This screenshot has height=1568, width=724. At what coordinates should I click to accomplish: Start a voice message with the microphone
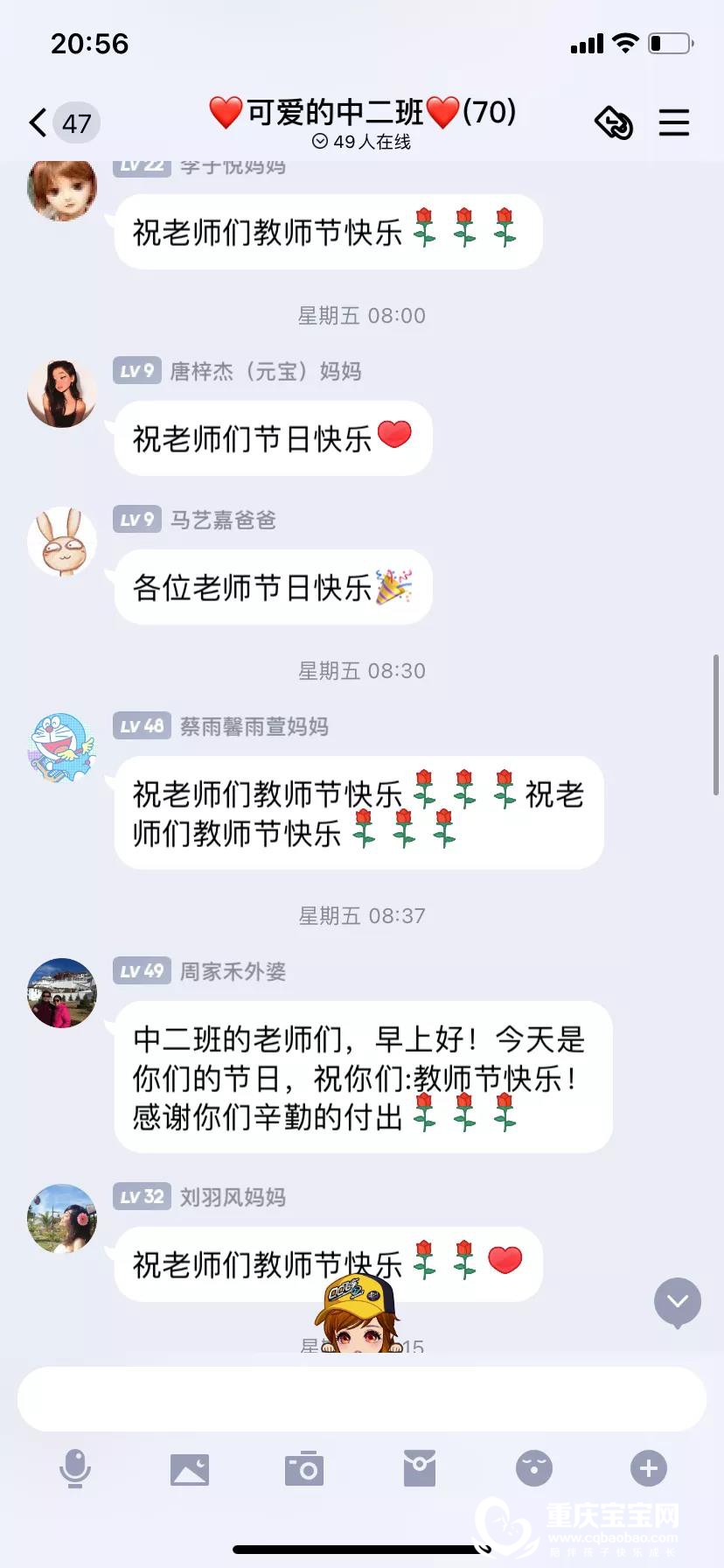pyautogui.click(x=75, y=1468)
